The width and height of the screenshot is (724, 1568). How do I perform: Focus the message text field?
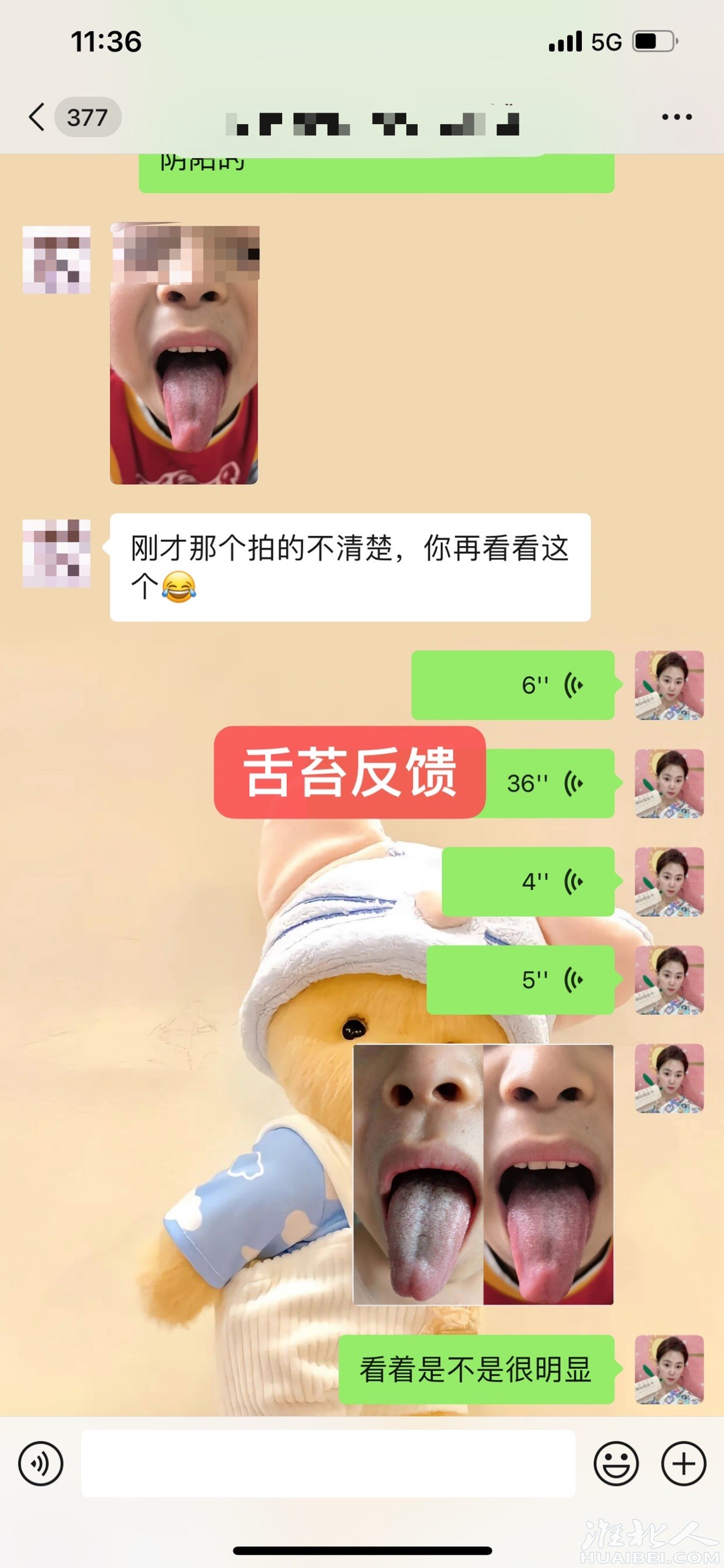[328, 1463]
